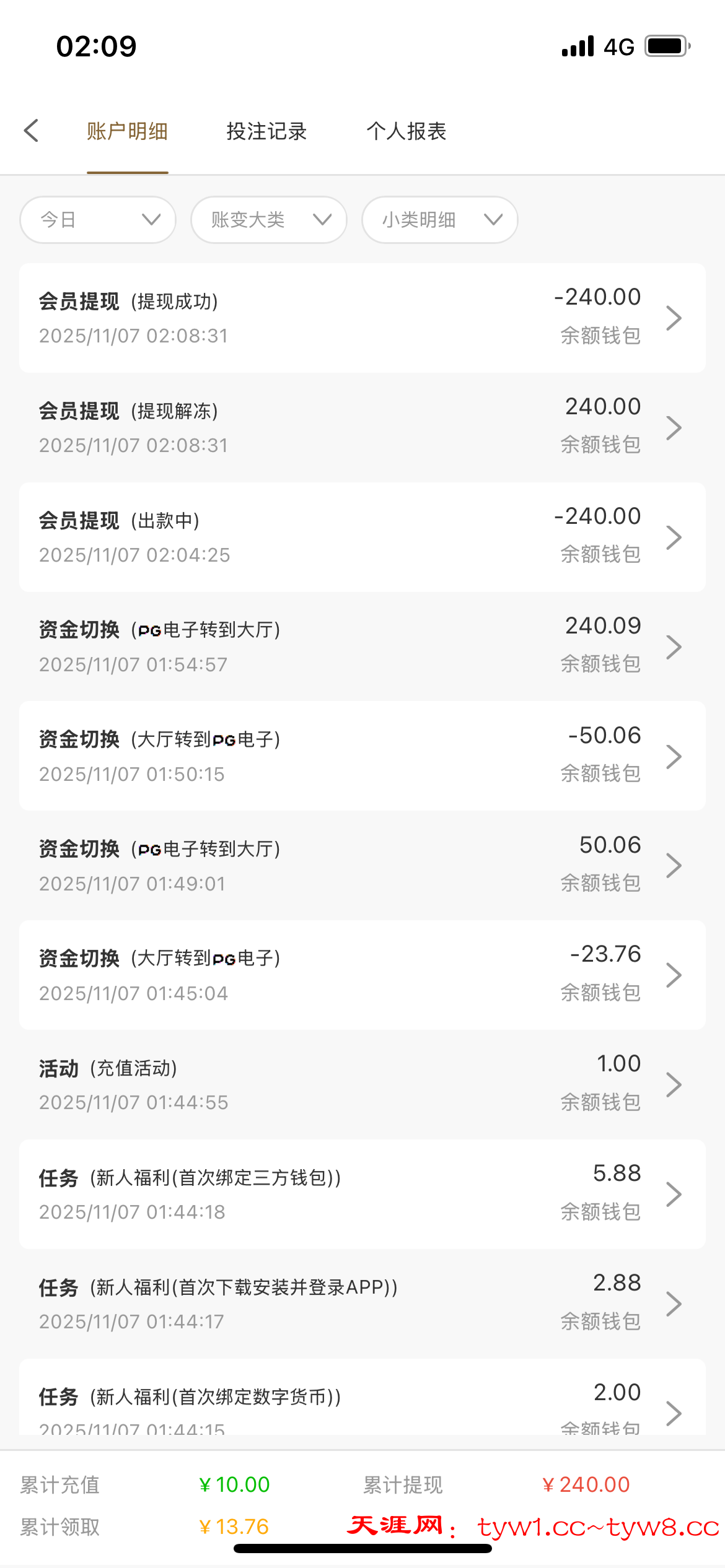View the 首次下载安装并登录APP task reward
Screen dimensions: 725x1568
pos(362,1304)
